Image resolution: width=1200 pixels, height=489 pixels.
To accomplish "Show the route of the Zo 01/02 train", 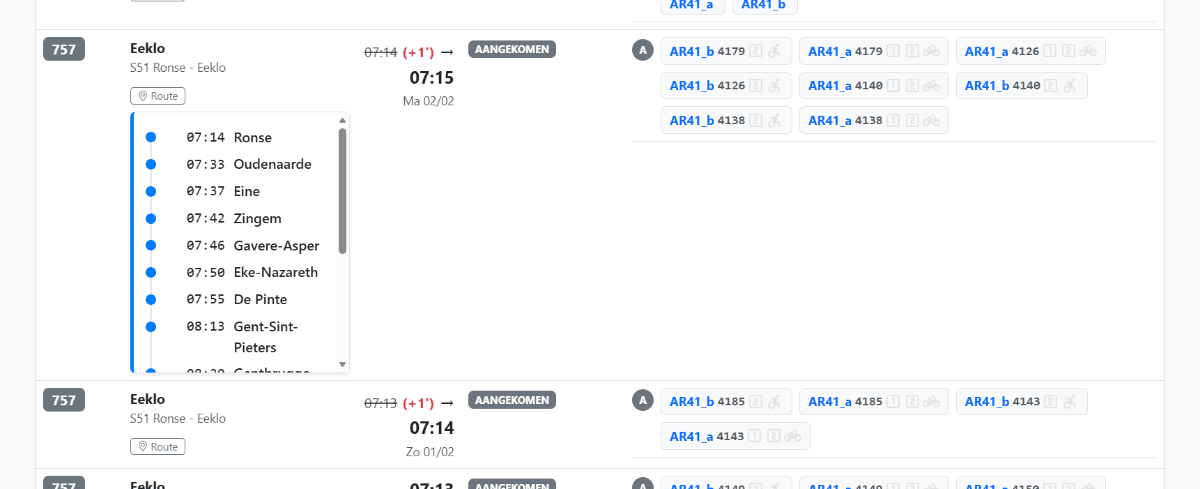I will click(158, 447).
